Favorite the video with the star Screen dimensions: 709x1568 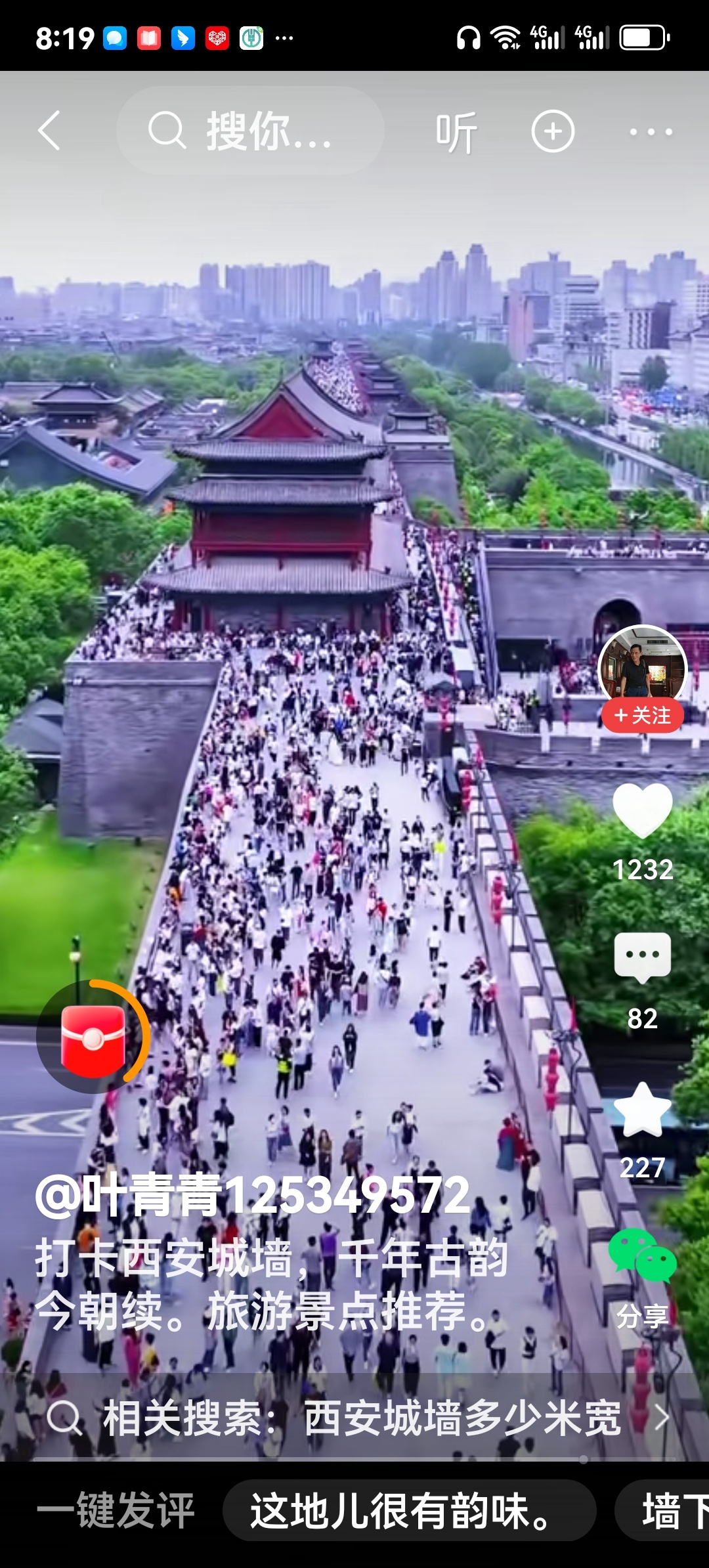click(642, 1111)
